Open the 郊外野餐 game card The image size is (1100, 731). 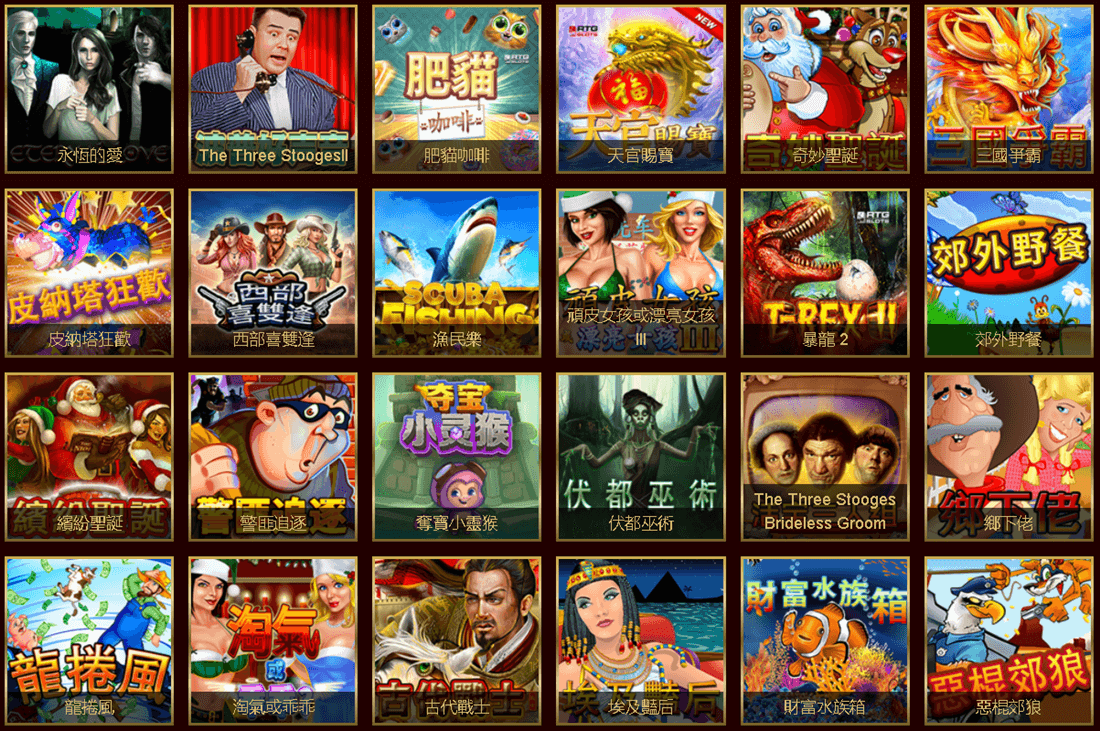pyautogui.click(x=1009, y=272)
